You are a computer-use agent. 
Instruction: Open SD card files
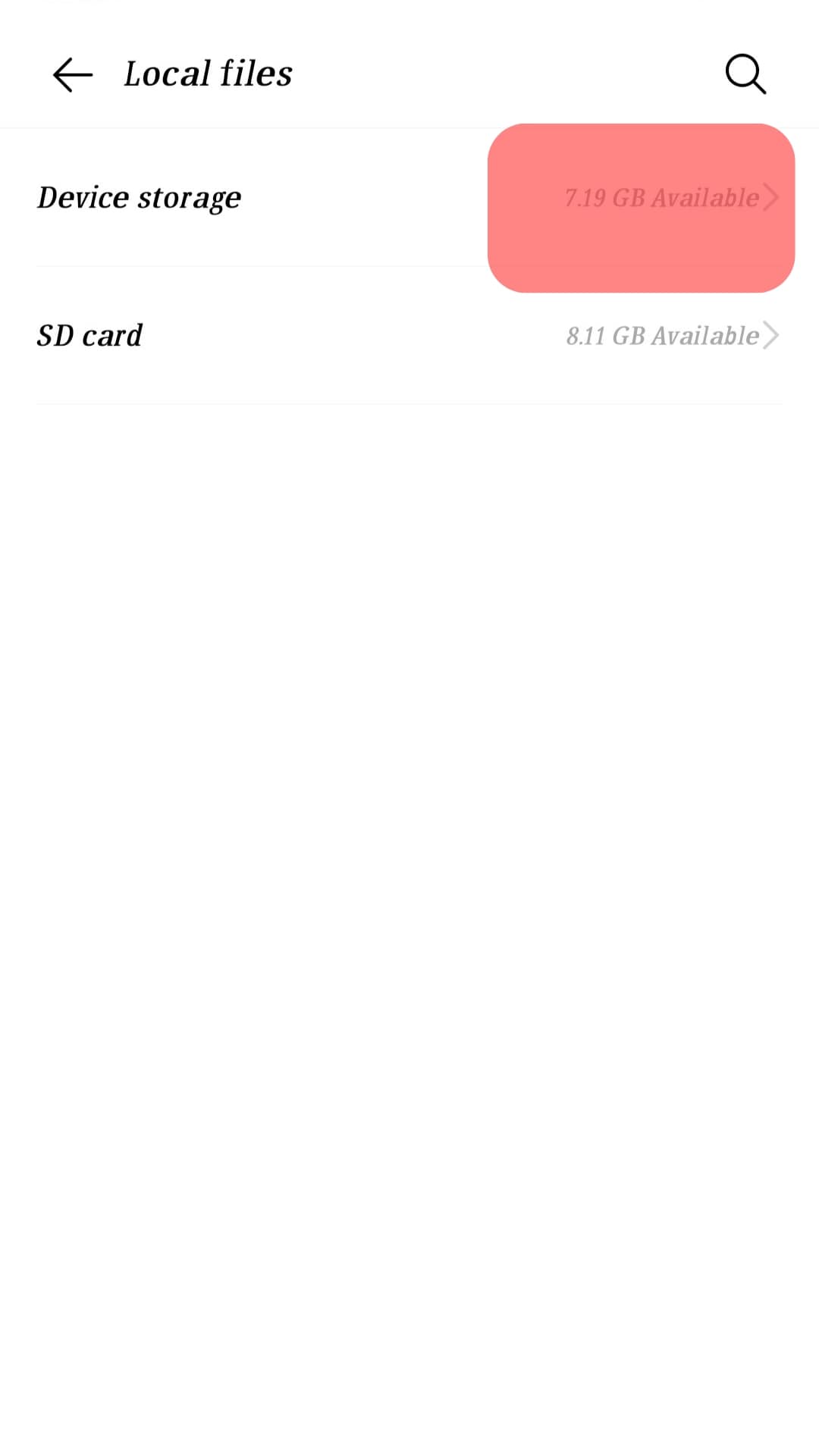(x=409, y=335)
